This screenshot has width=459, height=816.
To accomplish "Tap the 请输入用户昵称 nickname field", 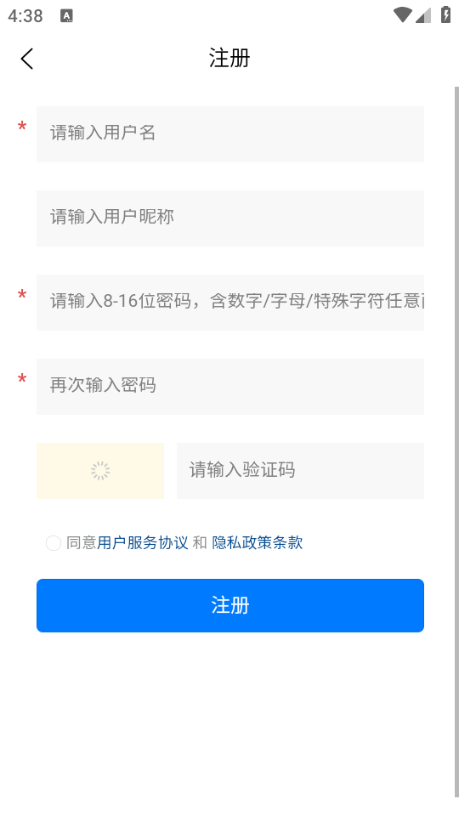I will tap(230, 218).
